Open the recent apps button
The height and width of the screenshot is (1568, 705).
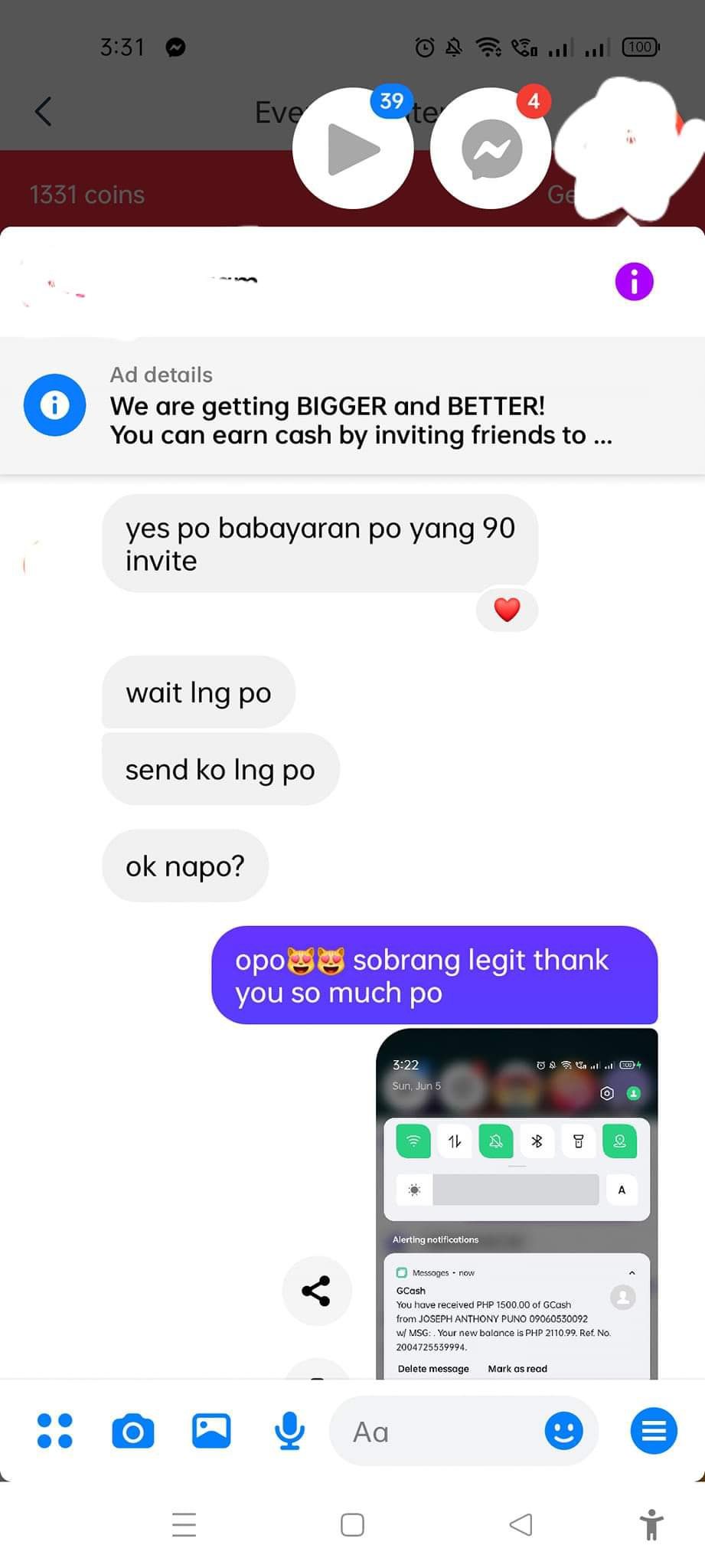pos(184,1524)
